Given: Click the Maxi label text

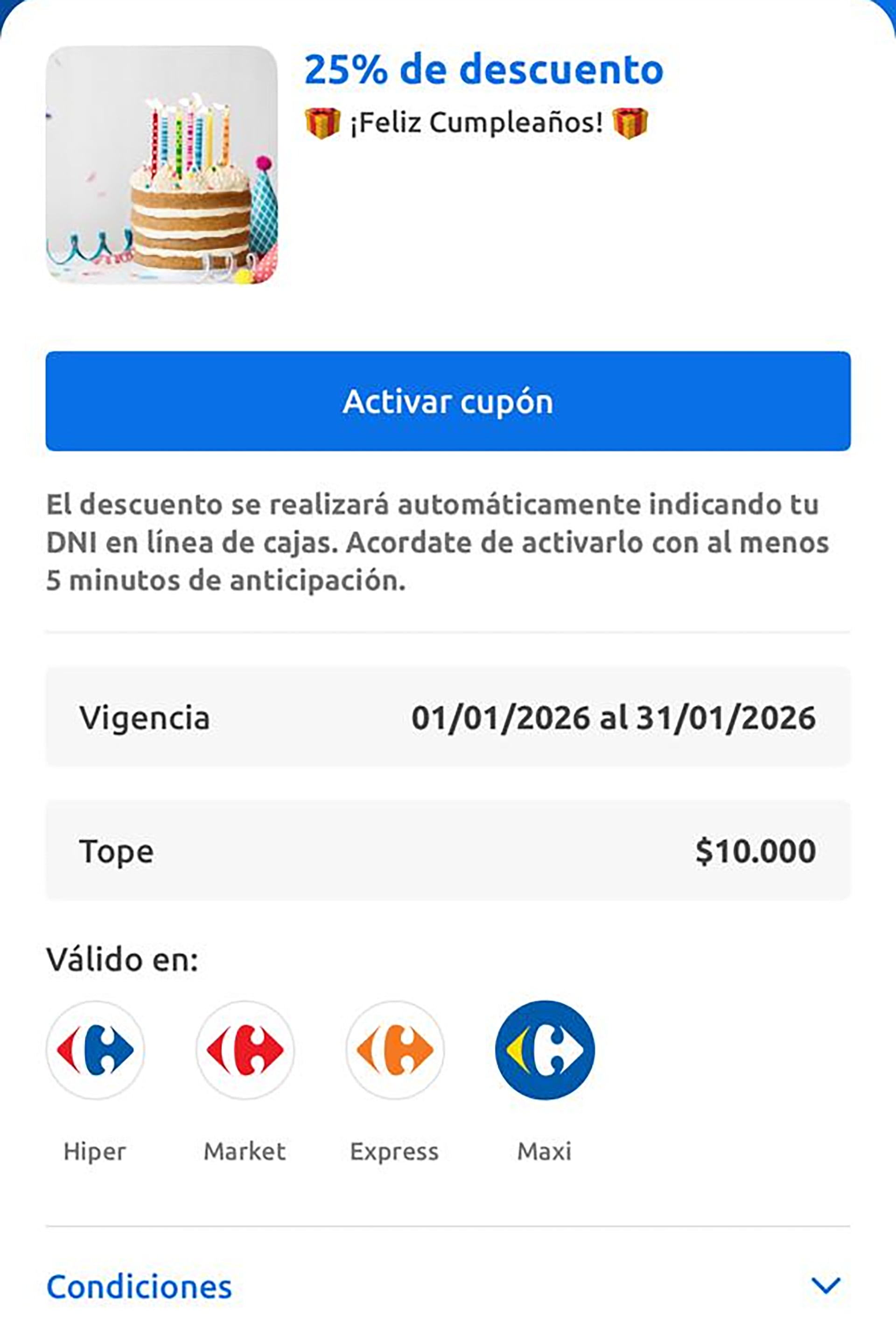Looking at the screenshot, I should (545, 1151).
